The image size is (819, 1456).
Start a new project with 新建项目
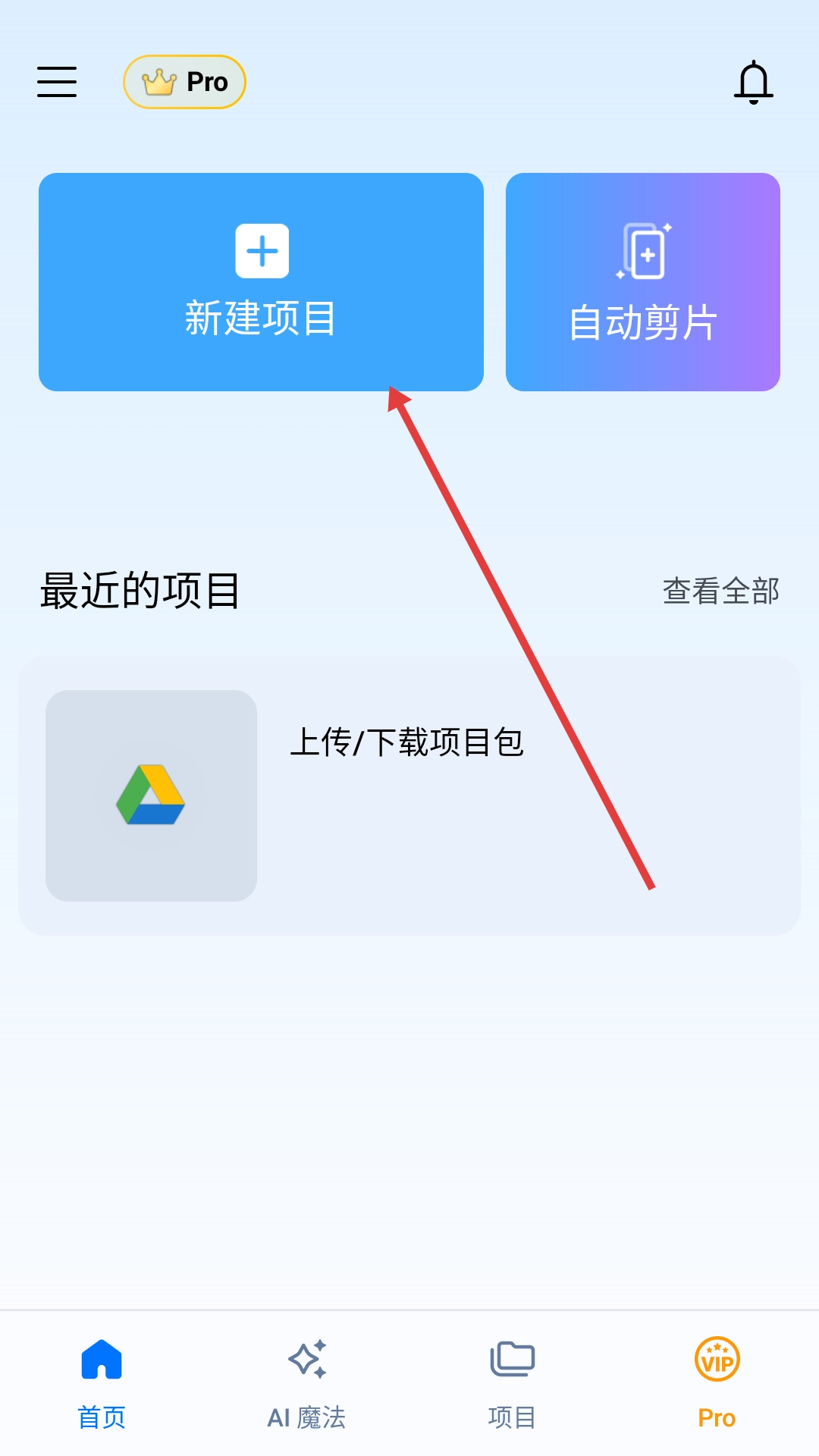pos(261,282)
